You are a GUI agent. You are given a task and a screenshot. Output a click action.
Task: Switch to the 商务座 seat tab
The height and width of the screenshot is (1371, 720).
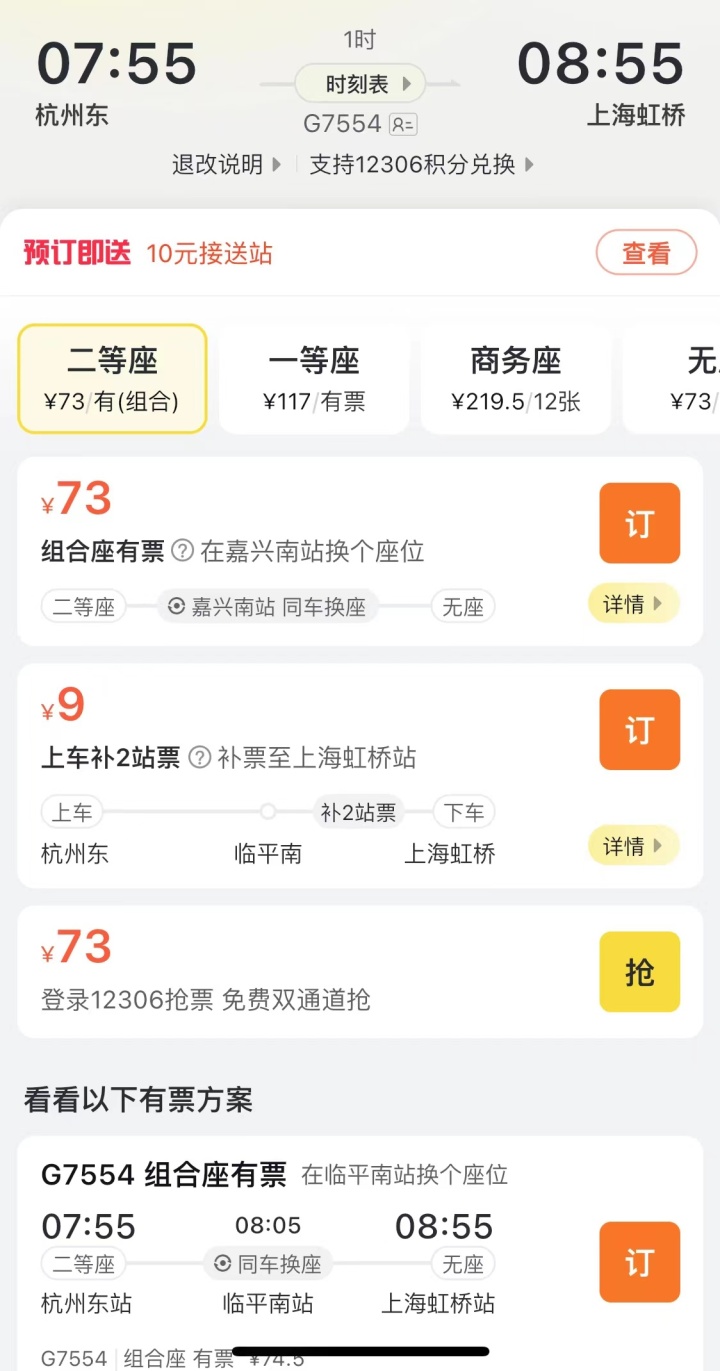[x=516, y=379]
